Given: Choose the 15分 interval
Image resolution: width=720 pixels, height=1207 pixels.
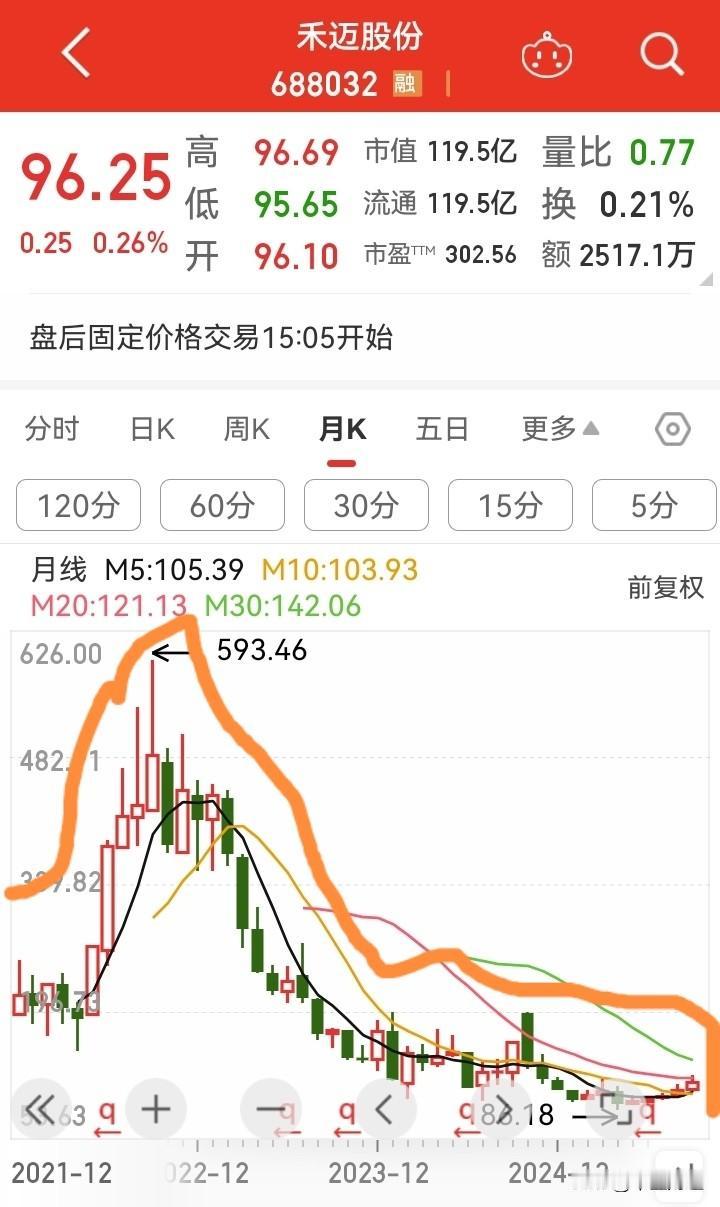Looking at the screenshot, I should (x=510, y=505).
